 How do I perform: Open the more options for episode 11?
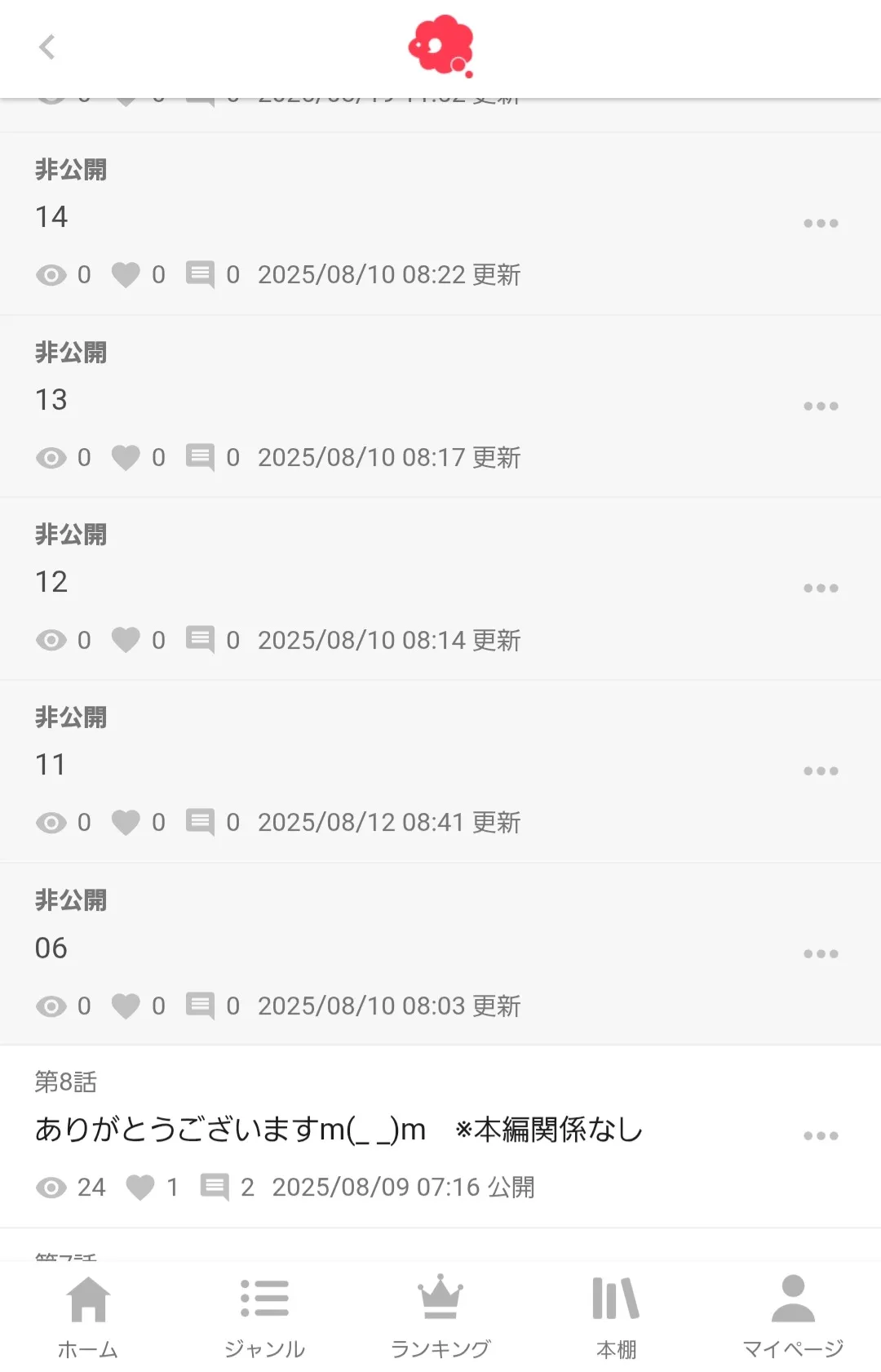pyautogui.click(x=820, y=771)
